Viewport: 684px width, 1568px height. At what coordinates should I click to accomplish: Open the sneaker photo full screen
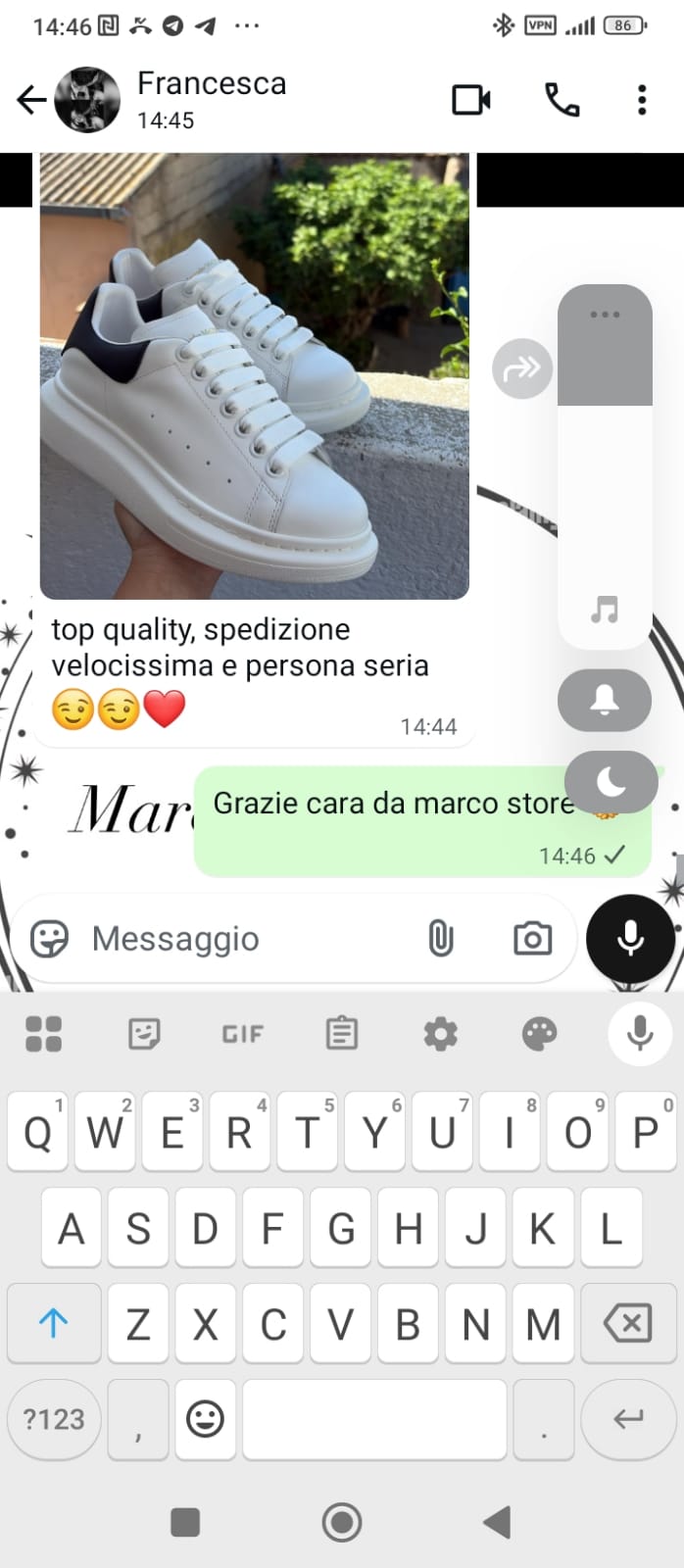coord(254,376)
